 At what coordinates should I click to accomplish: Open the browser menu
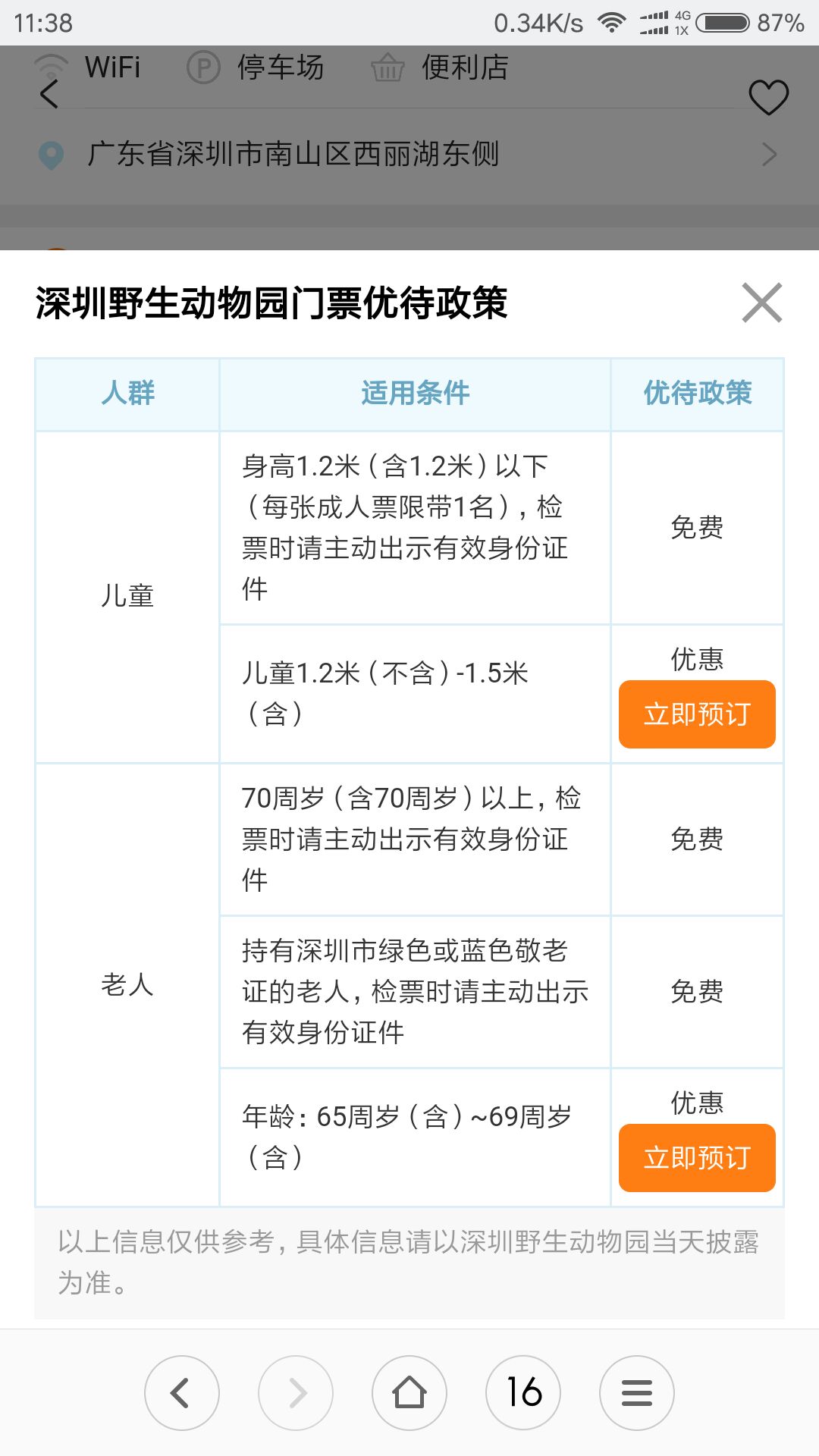pyautogui.click(x=637, y=1393)
